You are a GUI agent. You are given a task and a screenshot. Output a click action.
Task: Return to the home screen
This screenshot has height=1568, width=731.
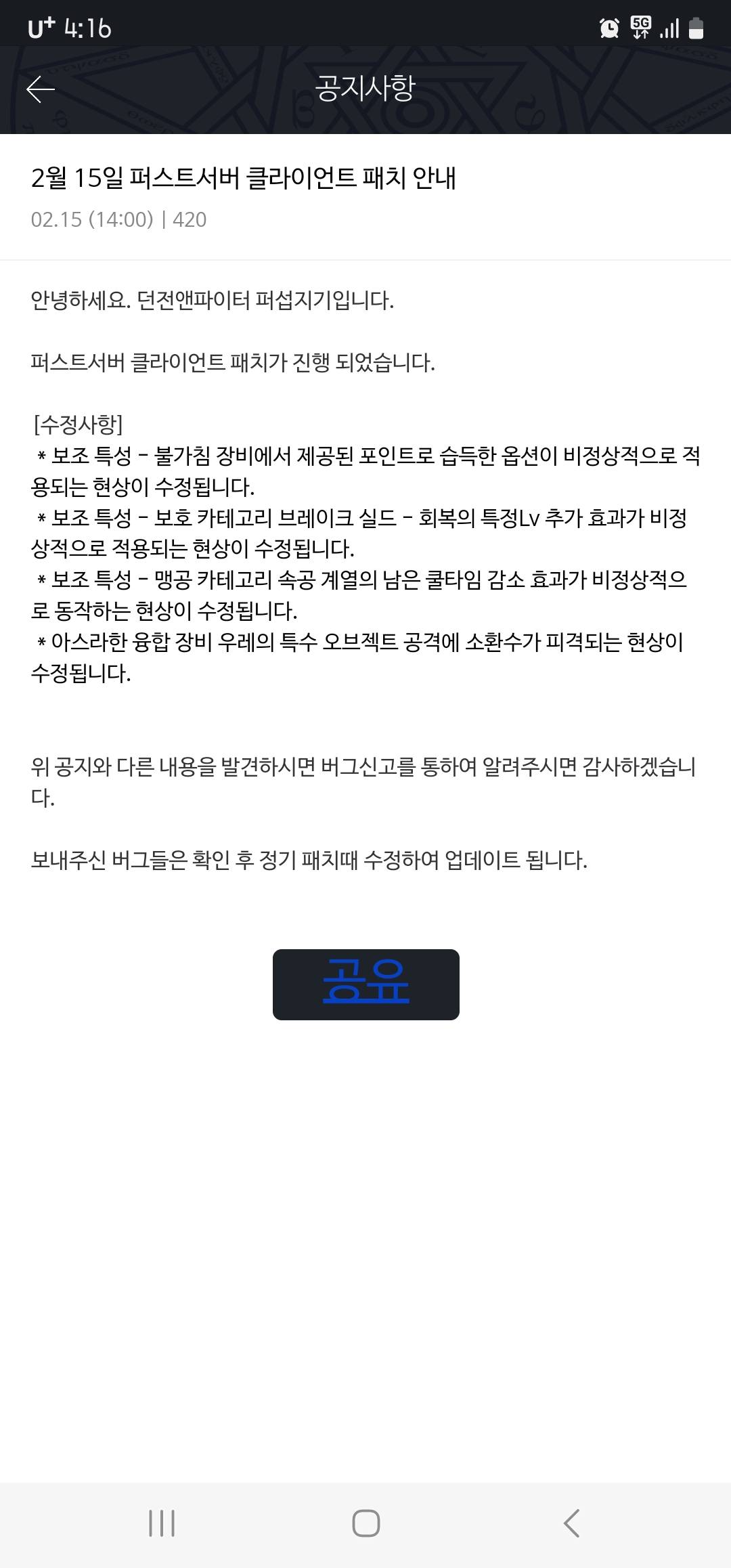[x=365, y=1523]
